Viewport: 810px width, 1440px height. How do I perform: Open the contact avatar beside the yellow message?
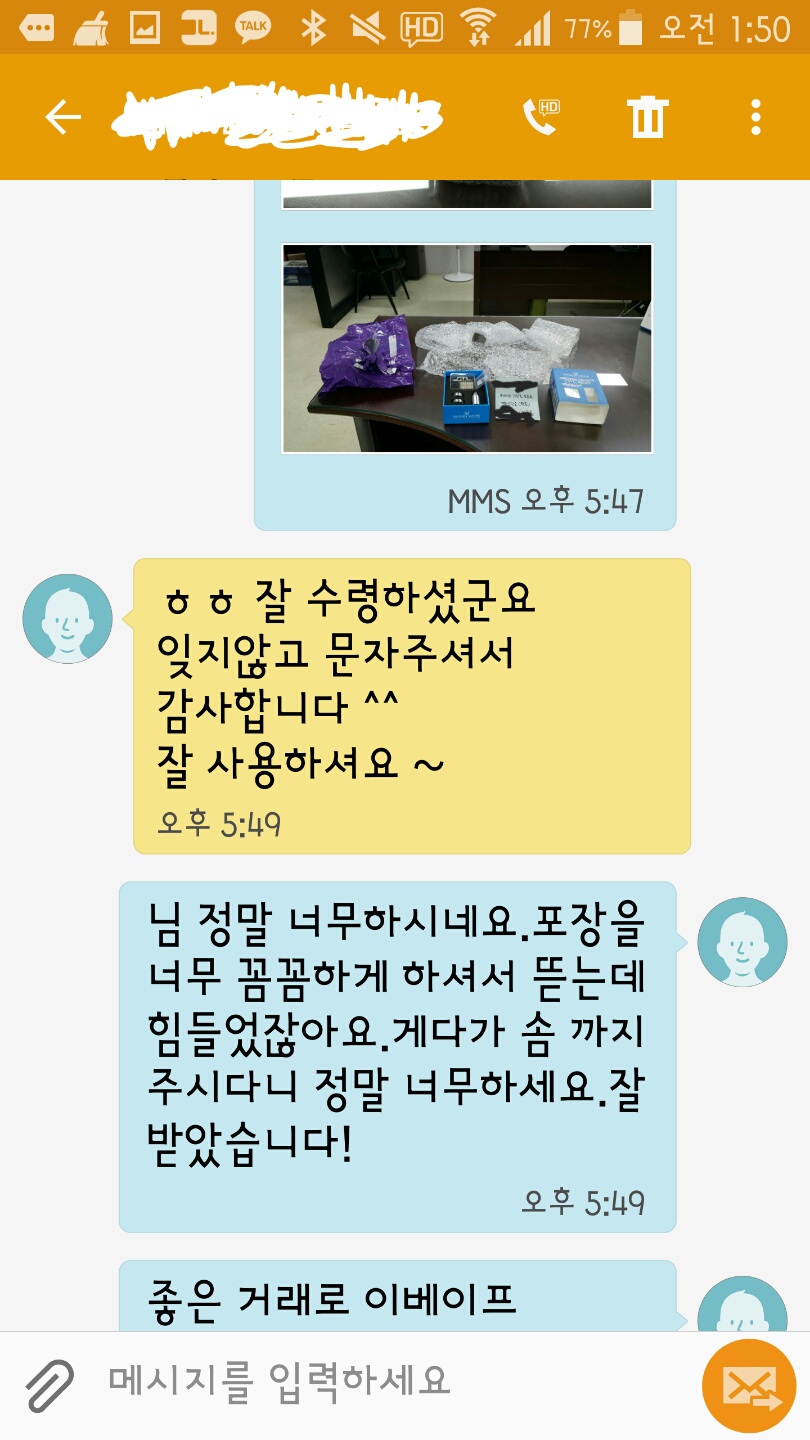point(68,618)
